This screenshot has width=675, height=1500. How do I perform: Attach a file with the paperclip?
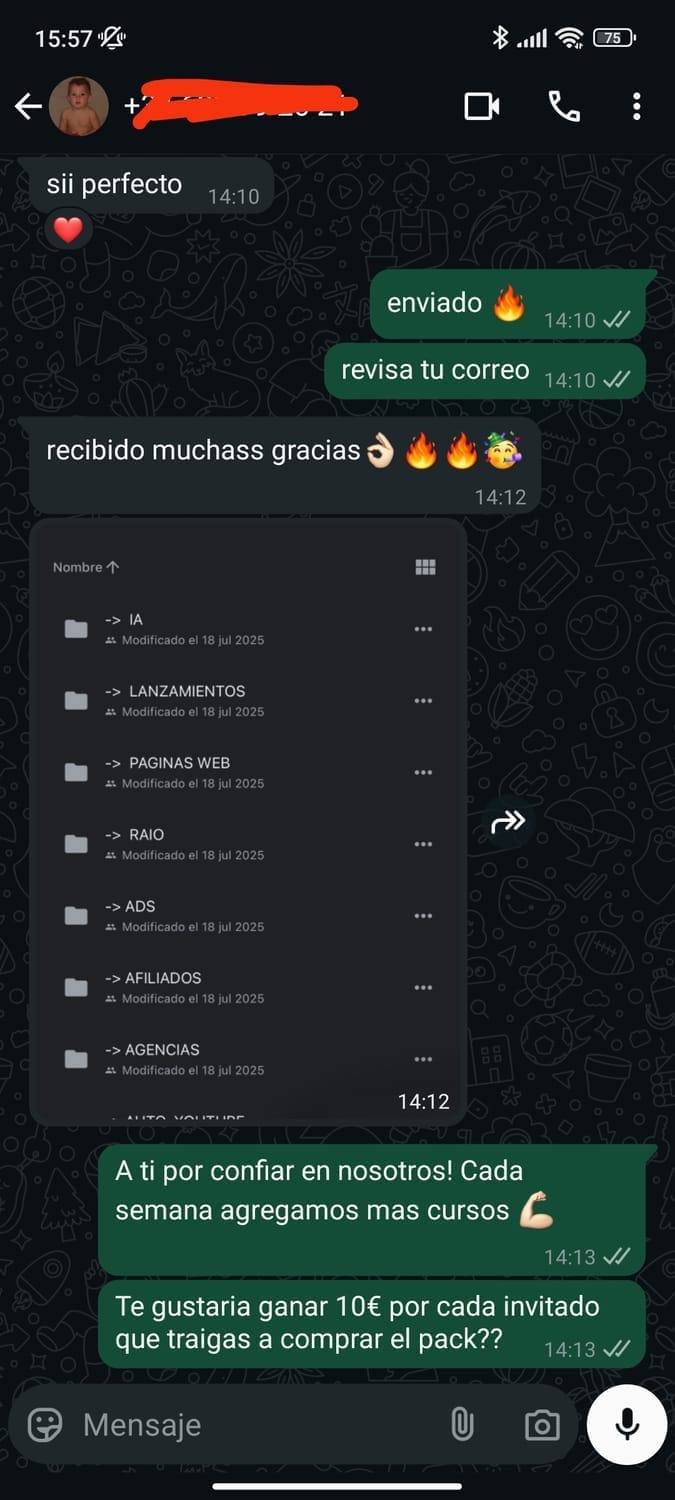462,1425
